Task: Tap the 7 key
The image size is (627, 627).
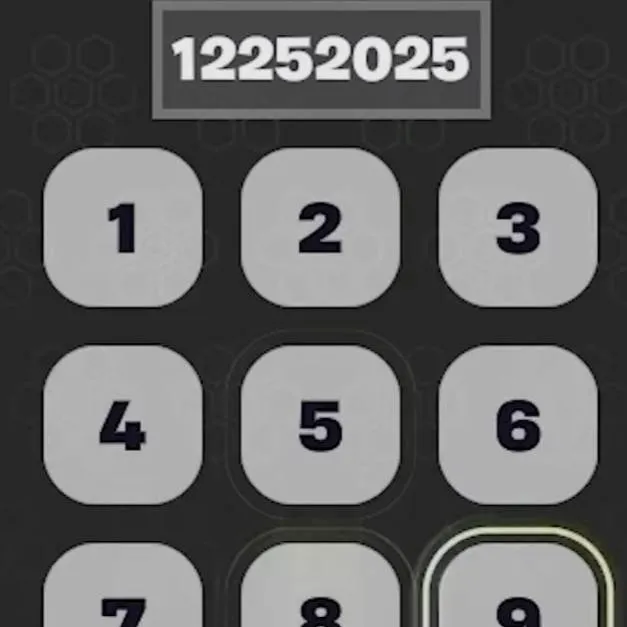Action: [122, 595]
